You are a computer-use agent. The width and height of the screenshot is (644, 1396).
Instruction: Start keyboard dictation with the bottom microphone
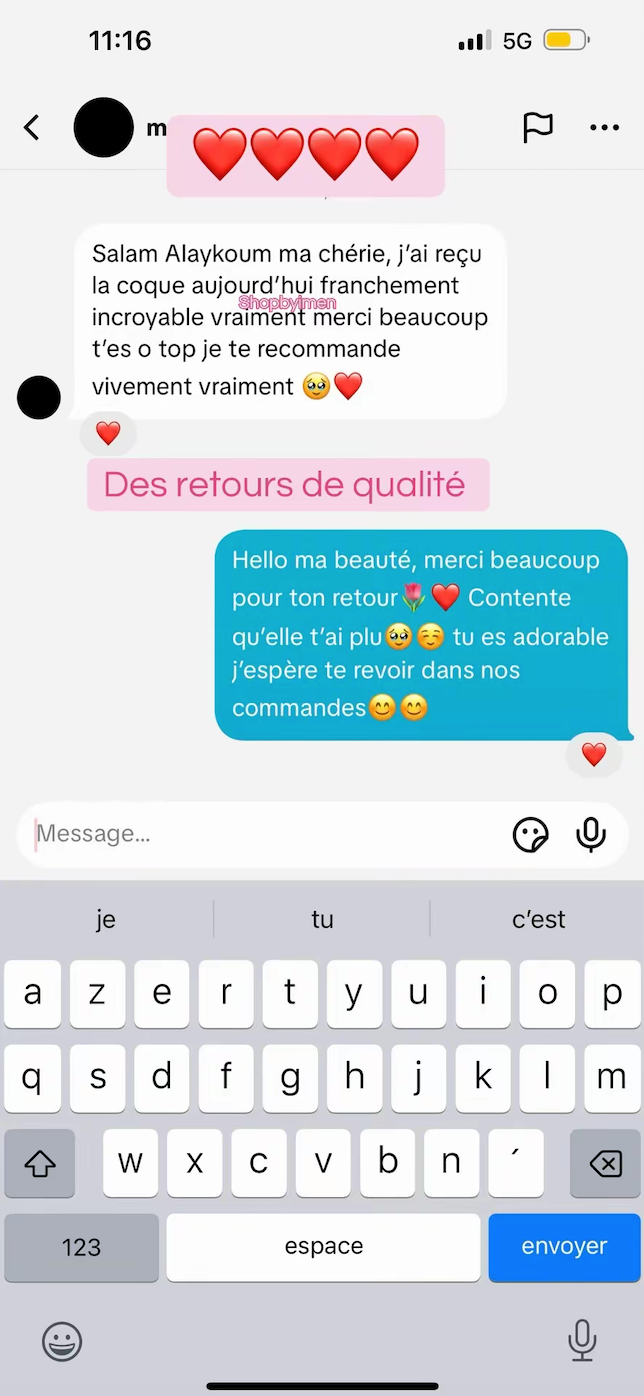[x=582, y=1341]
